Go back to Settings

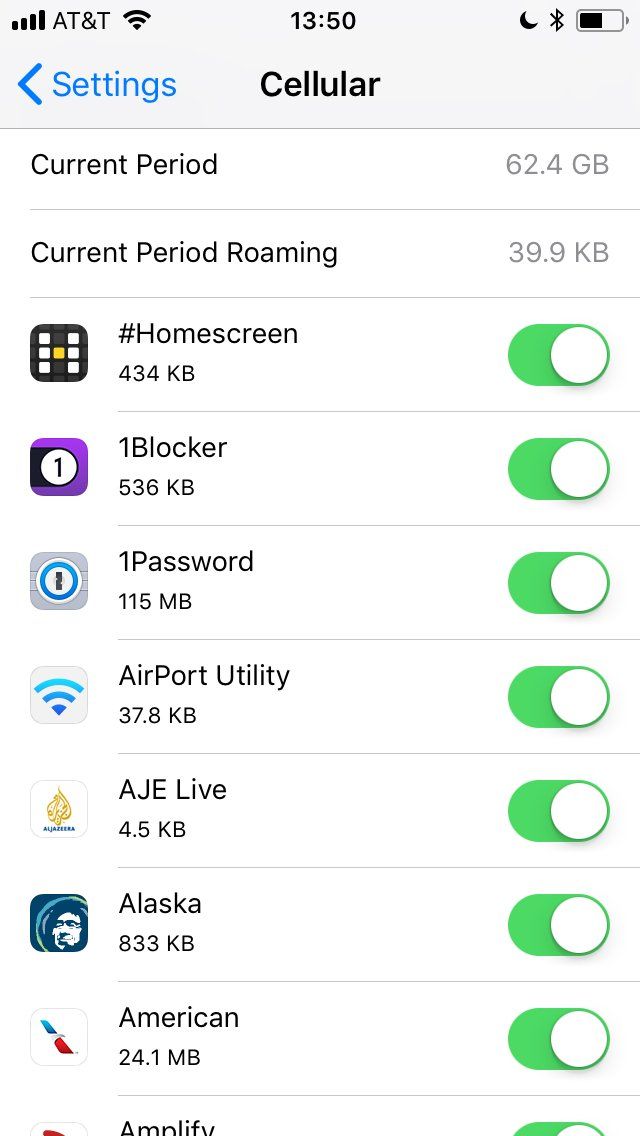(97, 85)
